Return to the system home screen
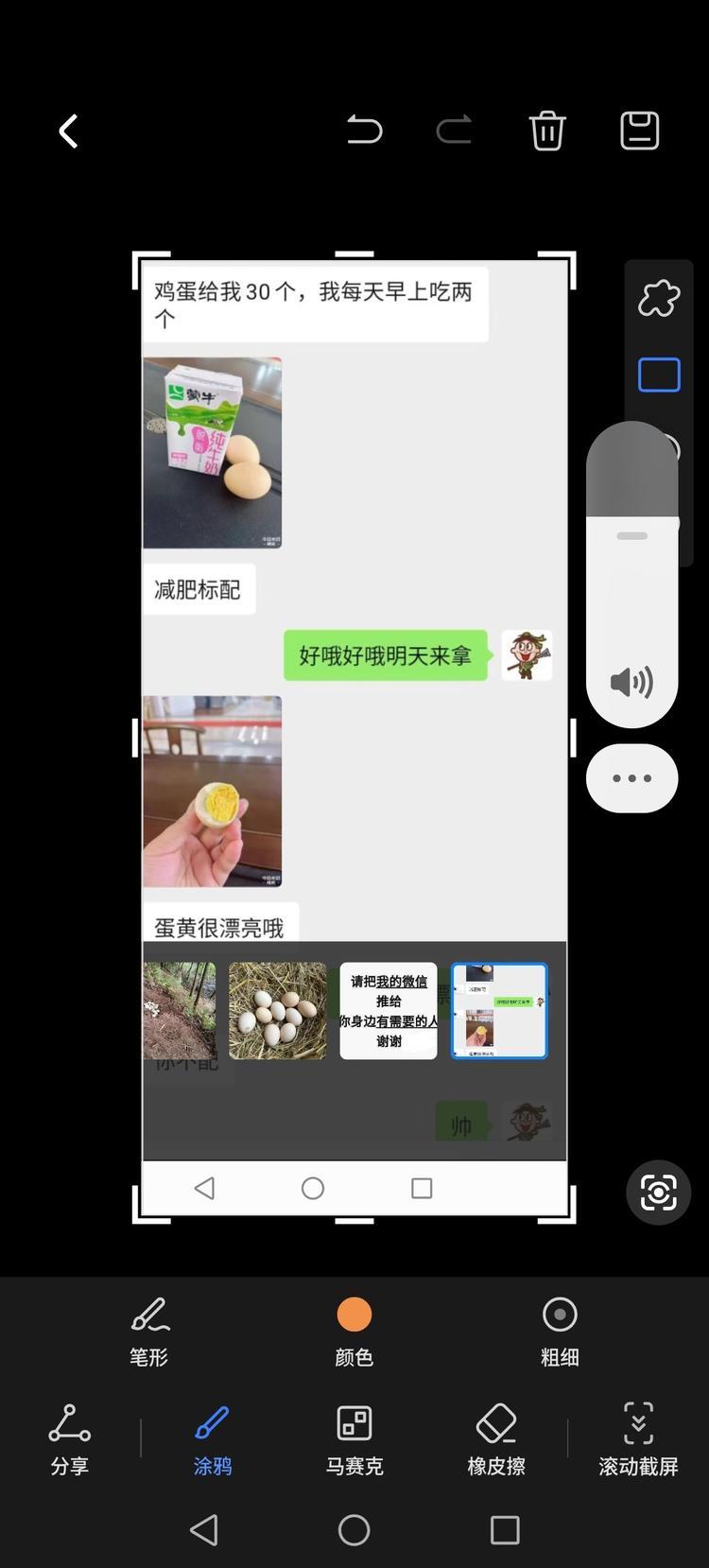Screen dimensions: 709x1568 click(354, 1529)
